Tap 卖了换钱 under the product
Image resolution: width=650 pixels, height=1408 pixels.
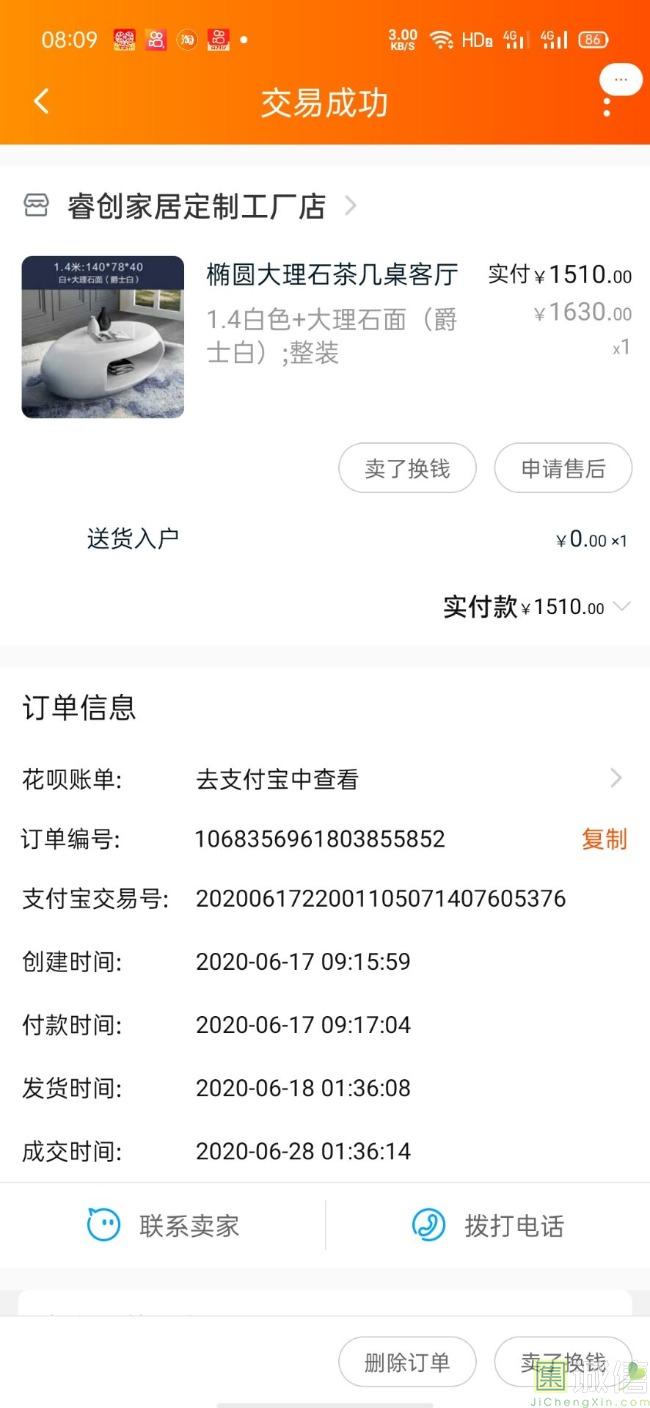pos(407,468)
